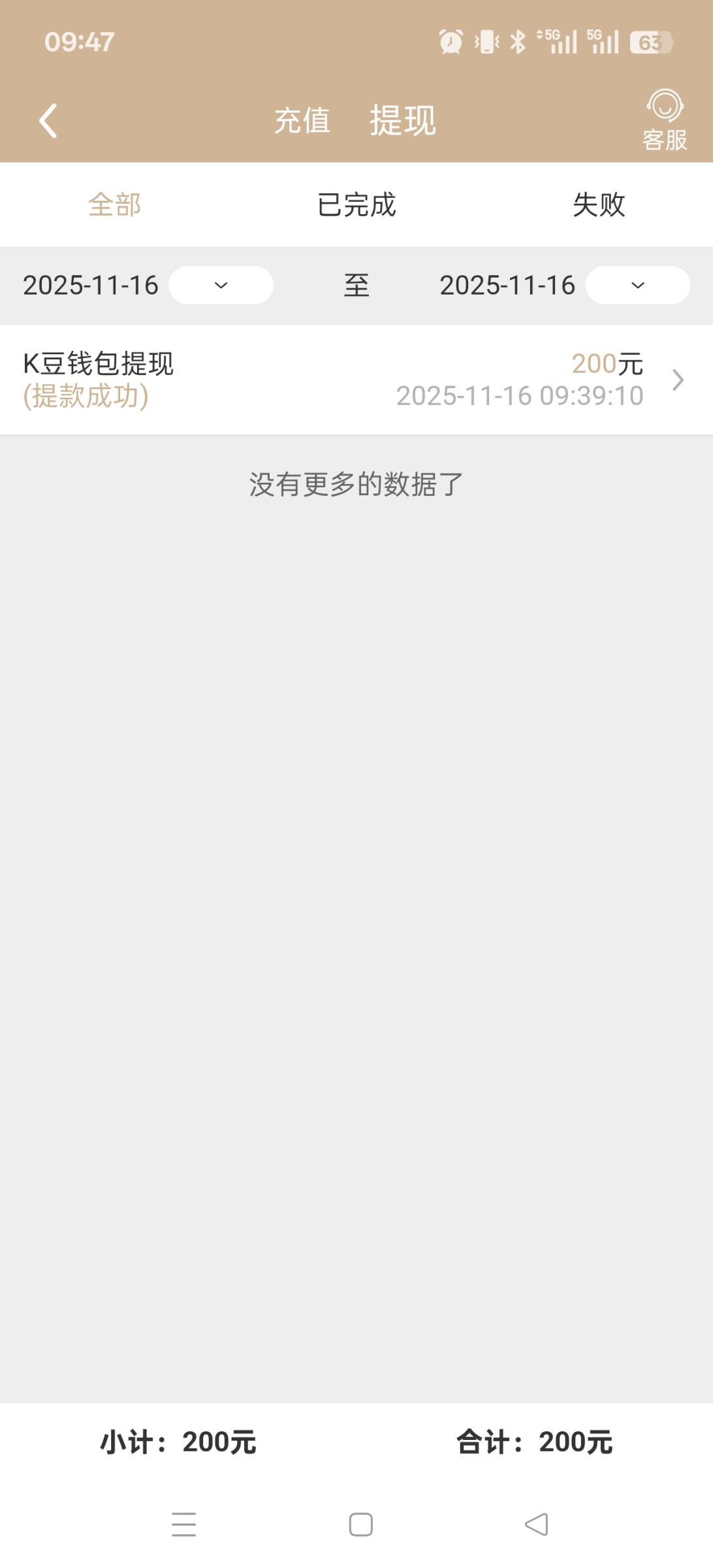Open the 客服 customer service icon
Image resolution: width=713 pixels, height=1568 pixels.
point(663,118)
